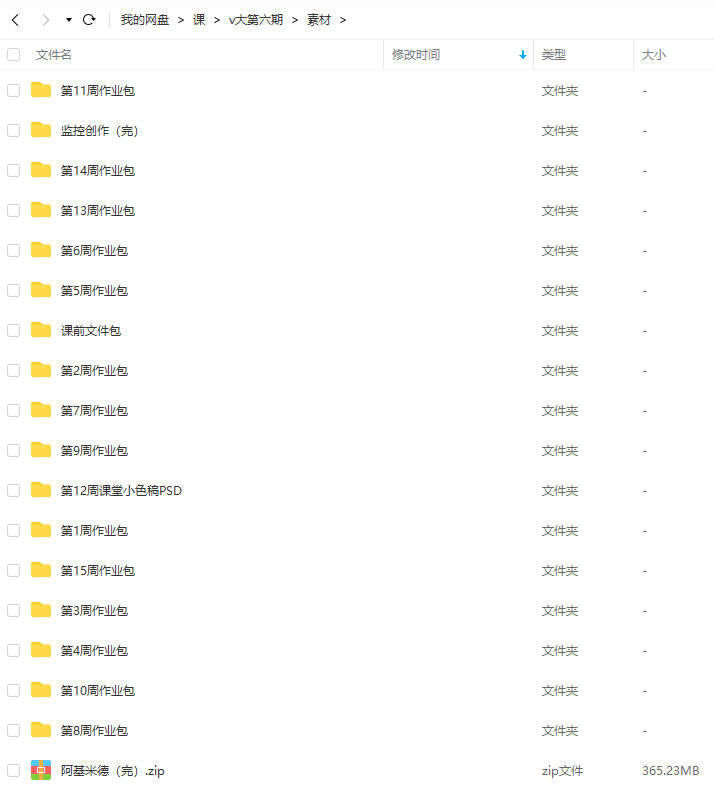Sort the list by 大小 column

tap(653, 55)
